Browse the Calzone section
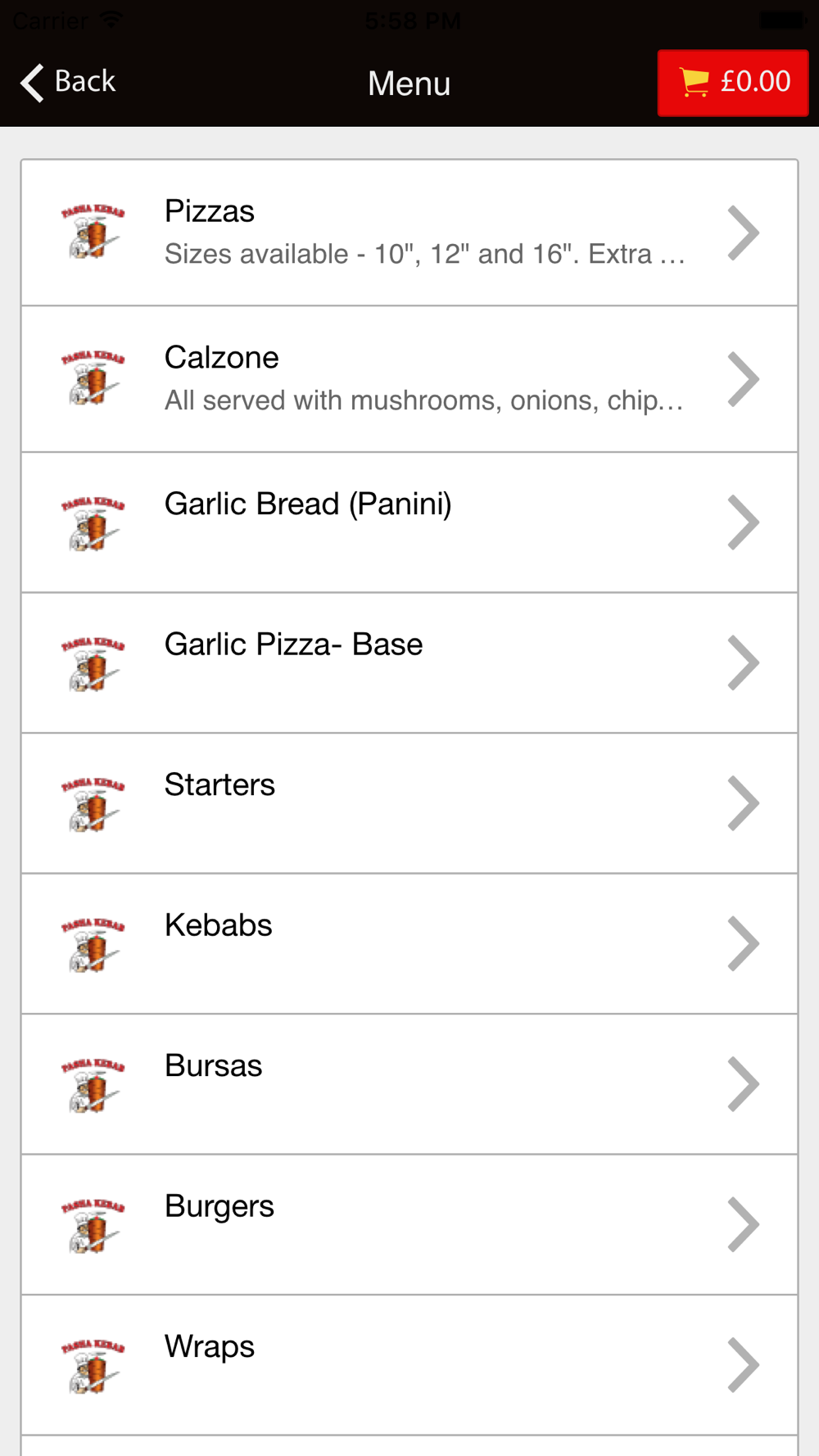Viewport: 819px width, 1456px height. 409,379
